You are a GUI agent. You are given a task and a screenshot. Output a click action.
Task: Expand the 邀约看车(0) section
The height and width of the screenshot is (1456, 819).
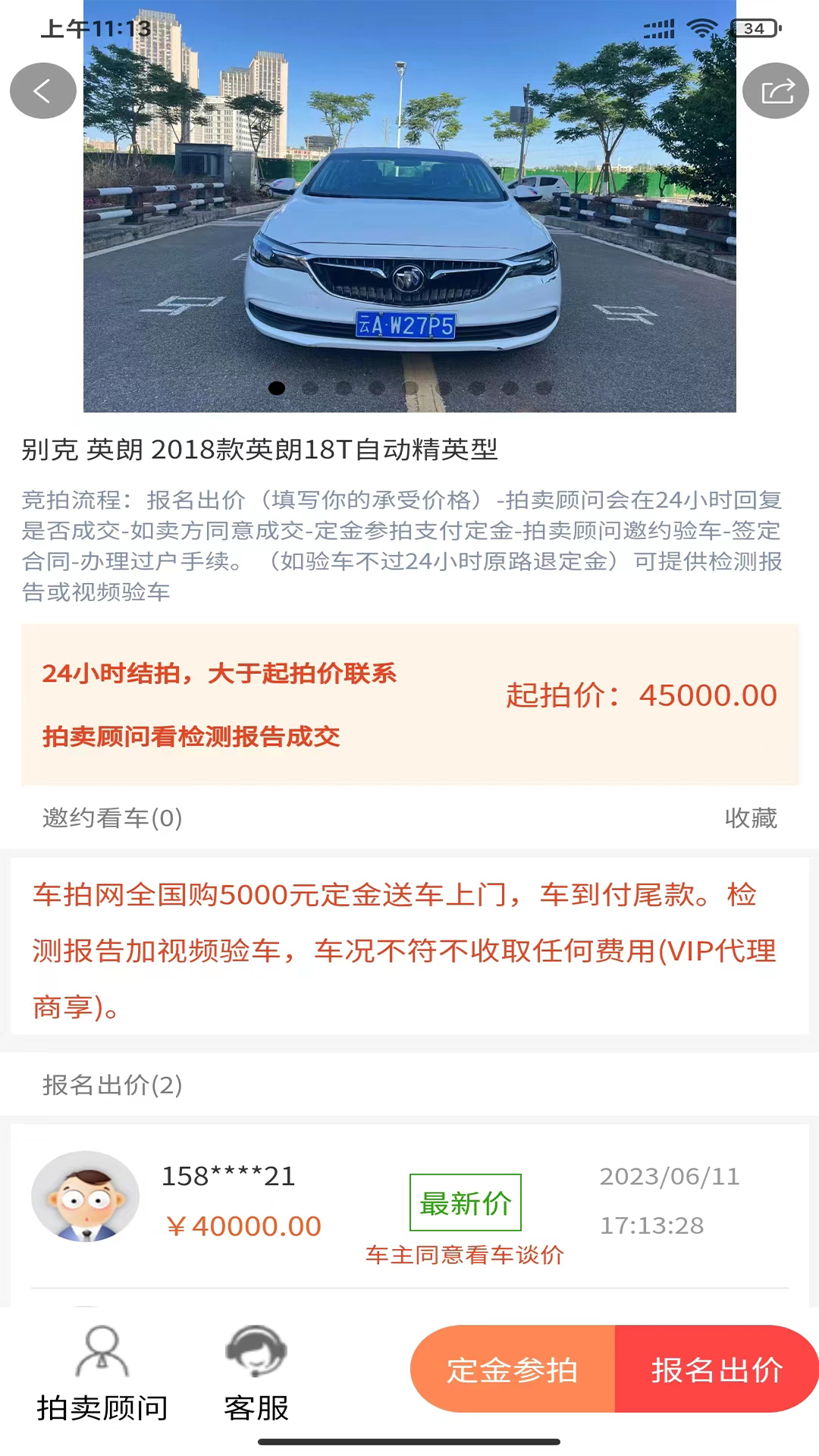(110, 818)
